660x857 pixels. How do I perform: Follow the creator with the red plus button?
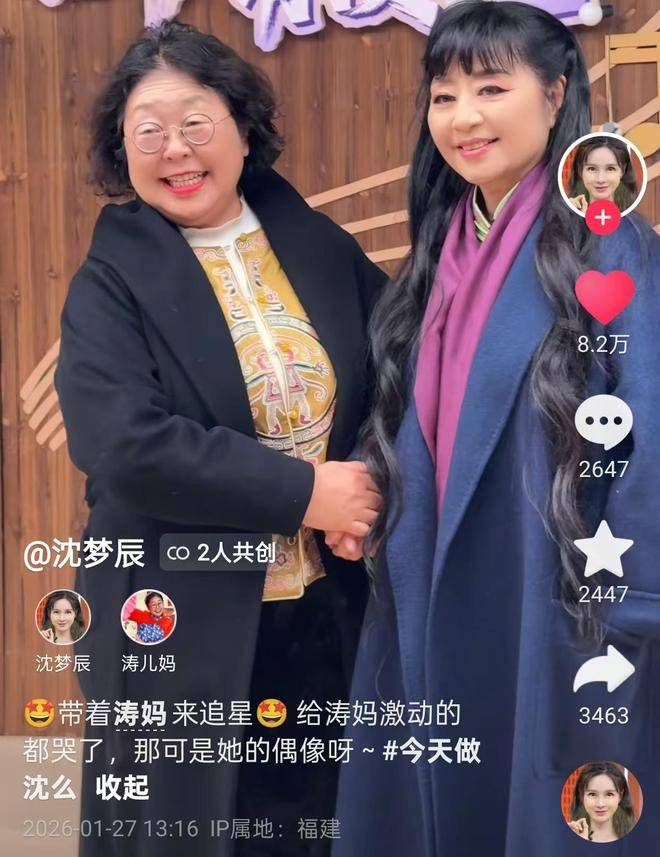(602, 216)
